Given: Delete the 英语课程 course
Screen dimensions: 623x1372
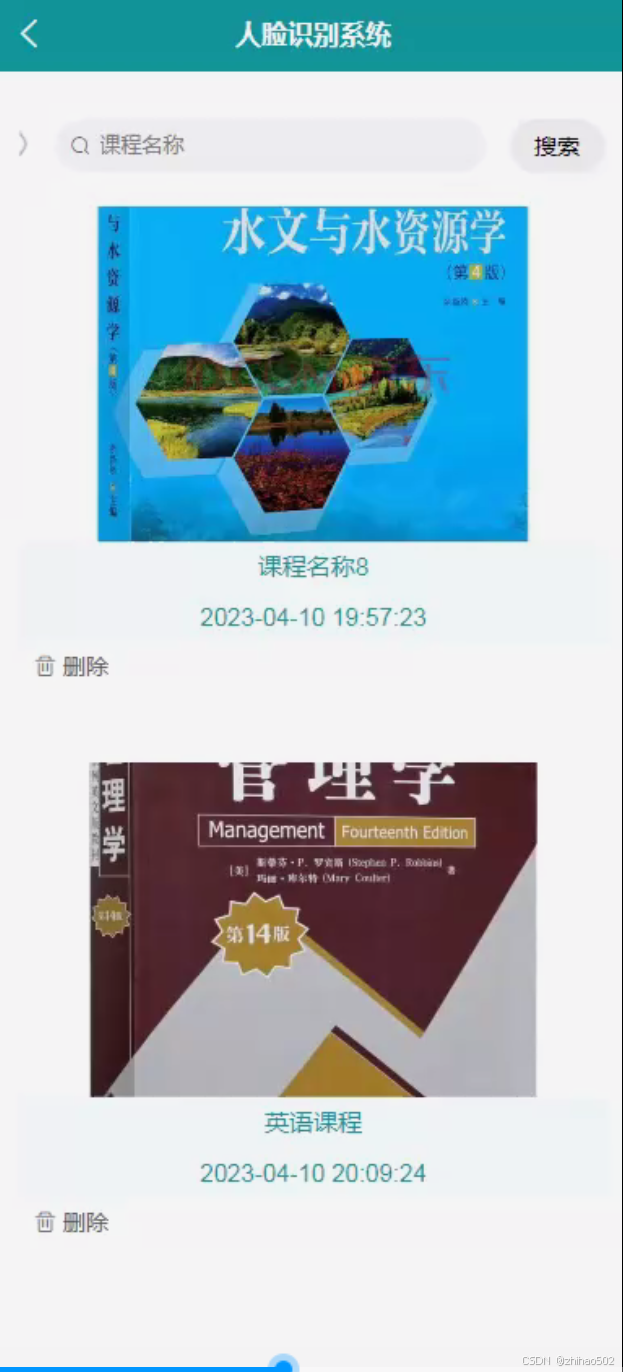Looking at the screenshot, I should (72, 1222).
